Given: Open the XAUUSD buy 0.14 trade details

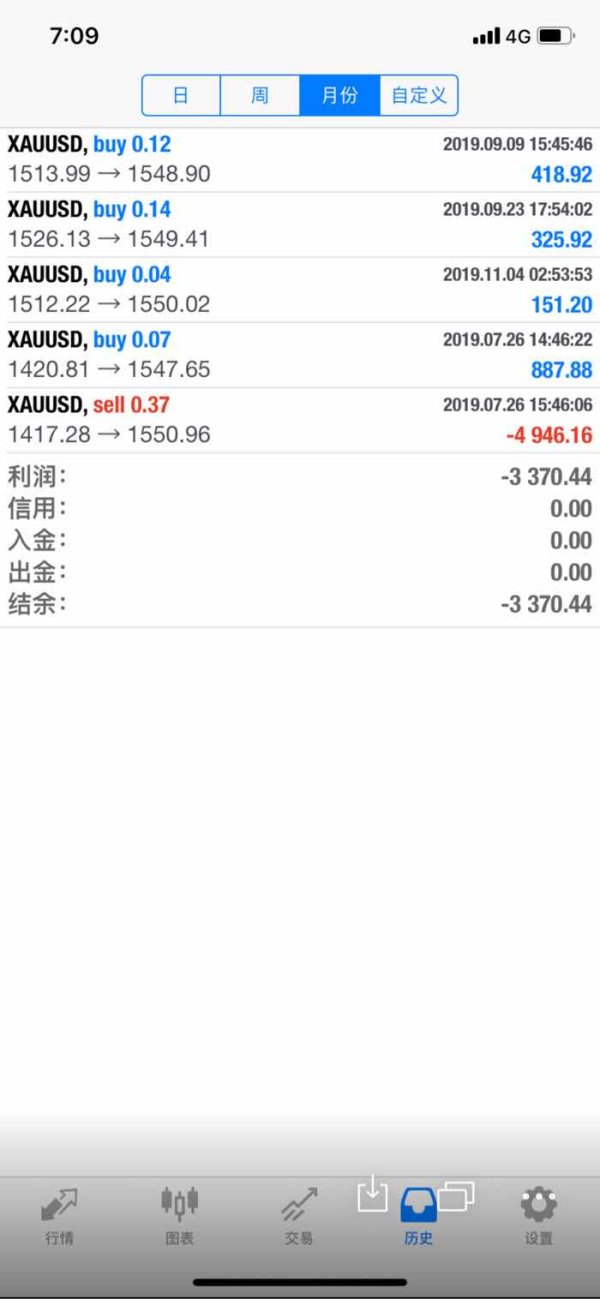Looking at the screenshot, I should [300, 225].
